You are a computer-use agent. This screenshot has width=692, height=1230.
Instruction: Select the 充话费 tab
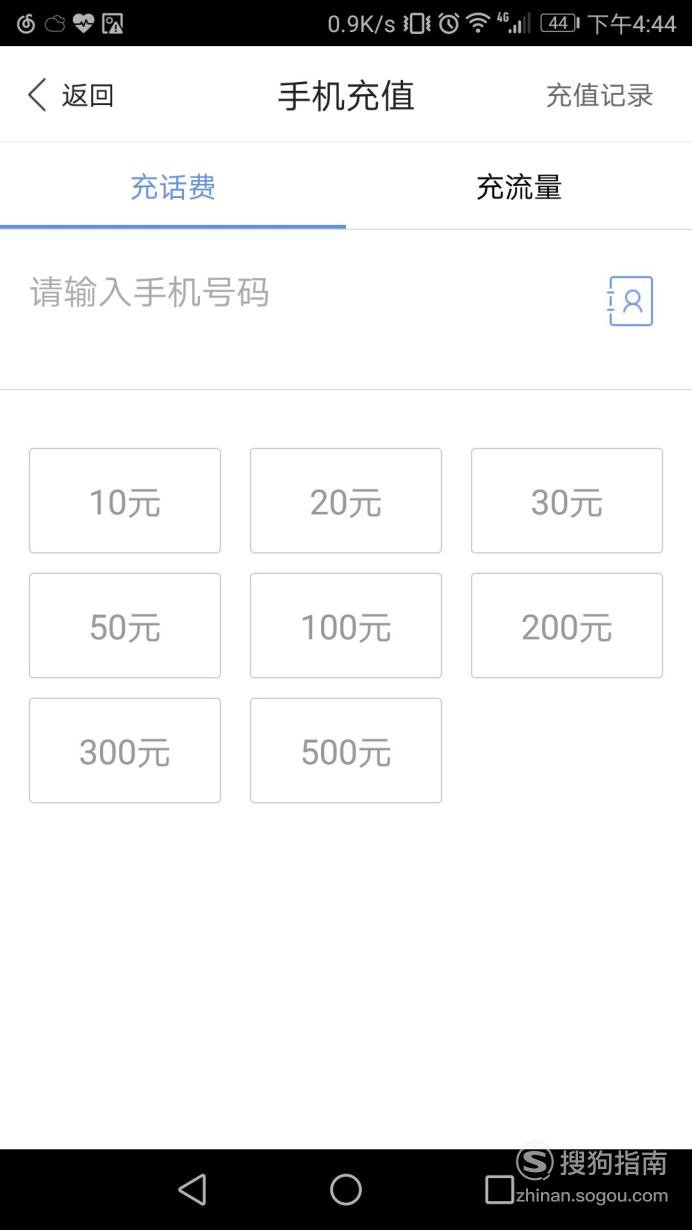(x=173, y=187)
